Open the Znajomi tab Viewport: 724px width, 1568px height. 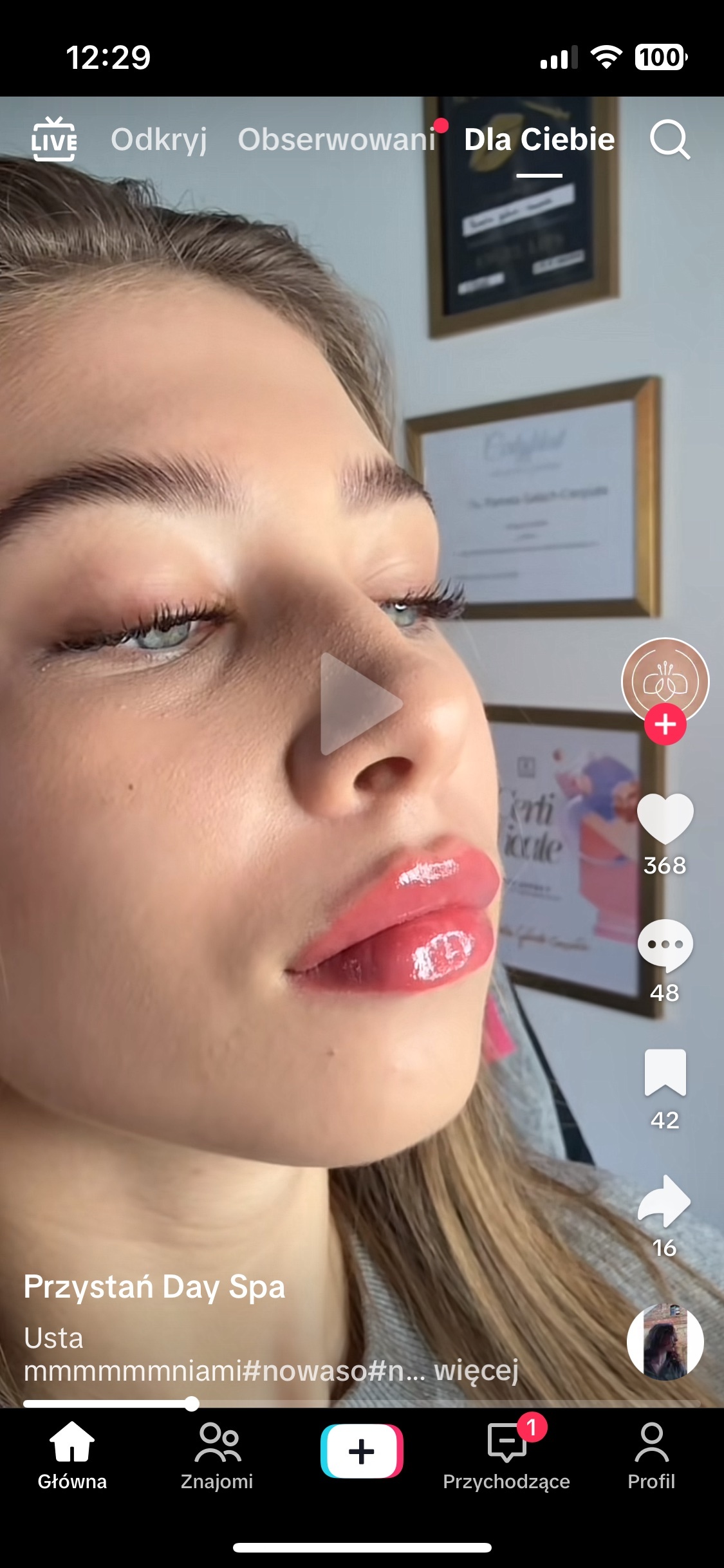[217, 1455]
